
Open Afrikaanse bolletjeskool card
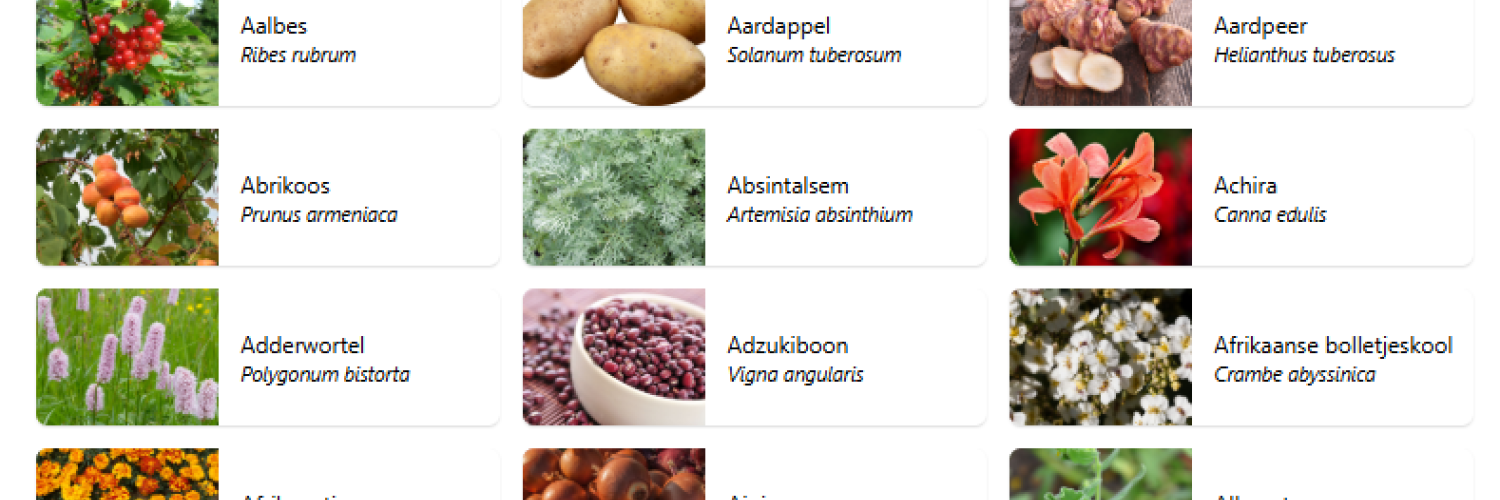point(1240,358)
